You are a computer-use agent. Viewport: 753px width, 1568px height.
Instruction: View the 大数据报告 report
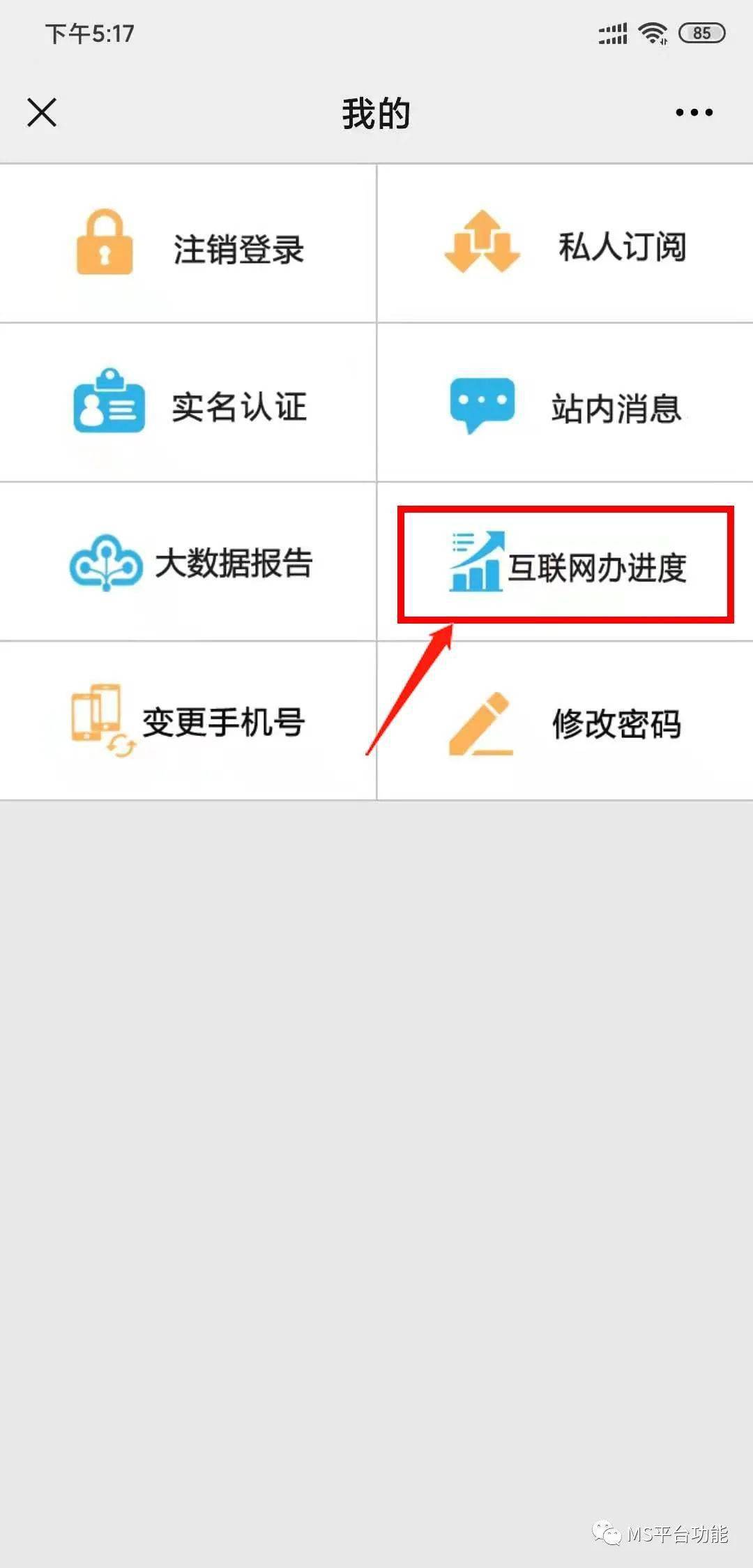tap(189, 562)
